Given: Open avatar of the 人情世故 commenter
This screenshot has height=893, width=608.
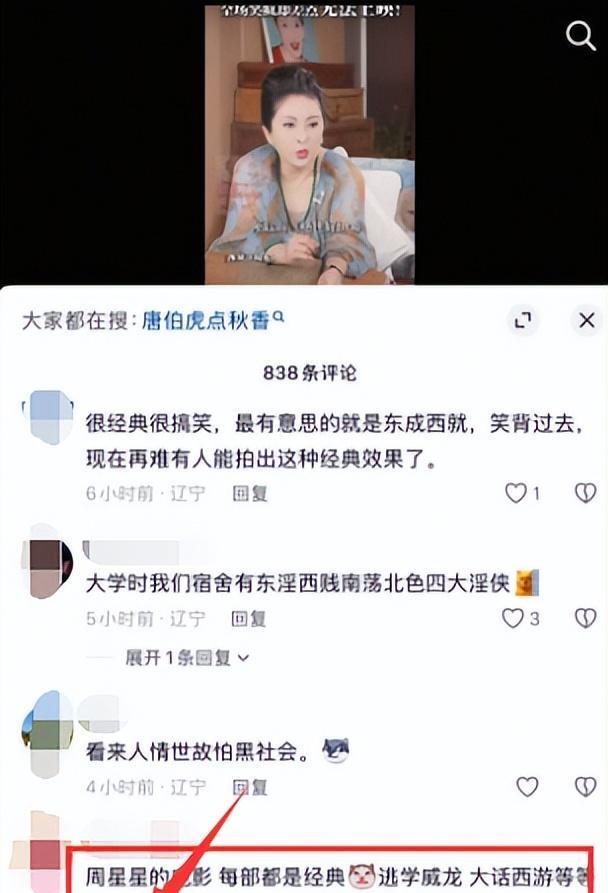Looking at the screenshot, I should tap(47, 734).
